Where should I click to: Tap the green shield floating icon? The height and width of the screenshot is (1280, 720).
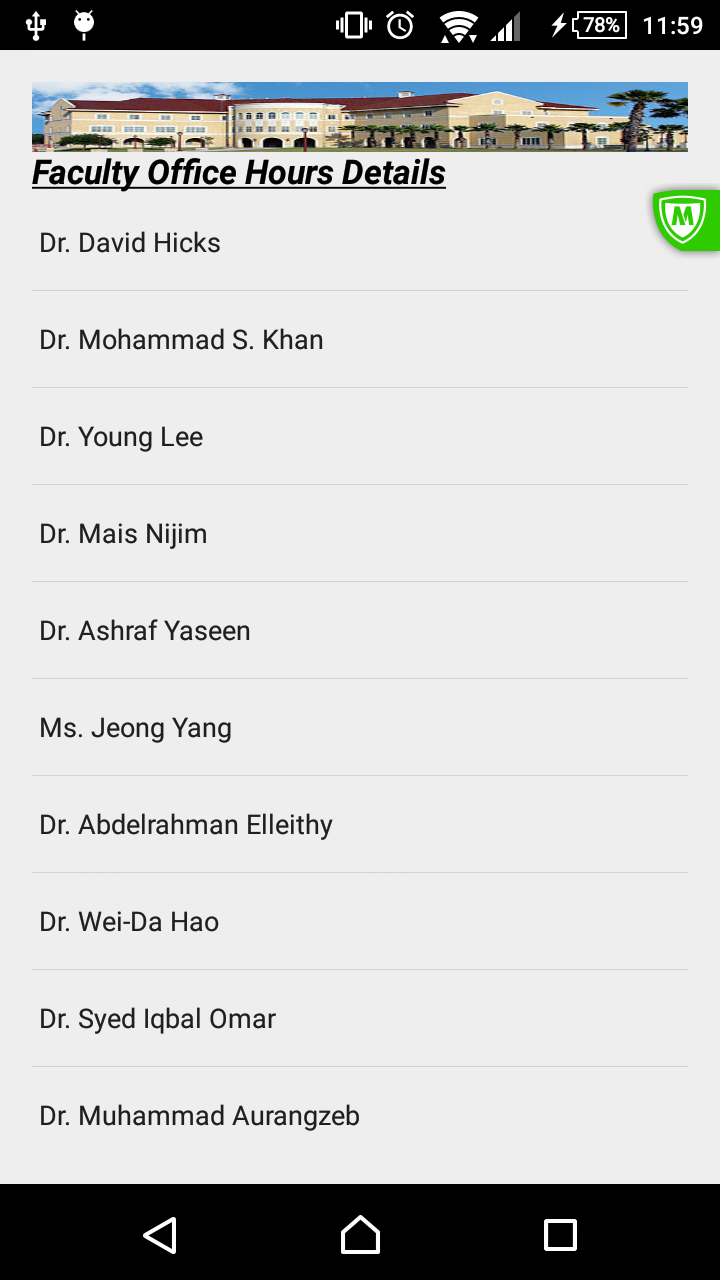point(685,218)
